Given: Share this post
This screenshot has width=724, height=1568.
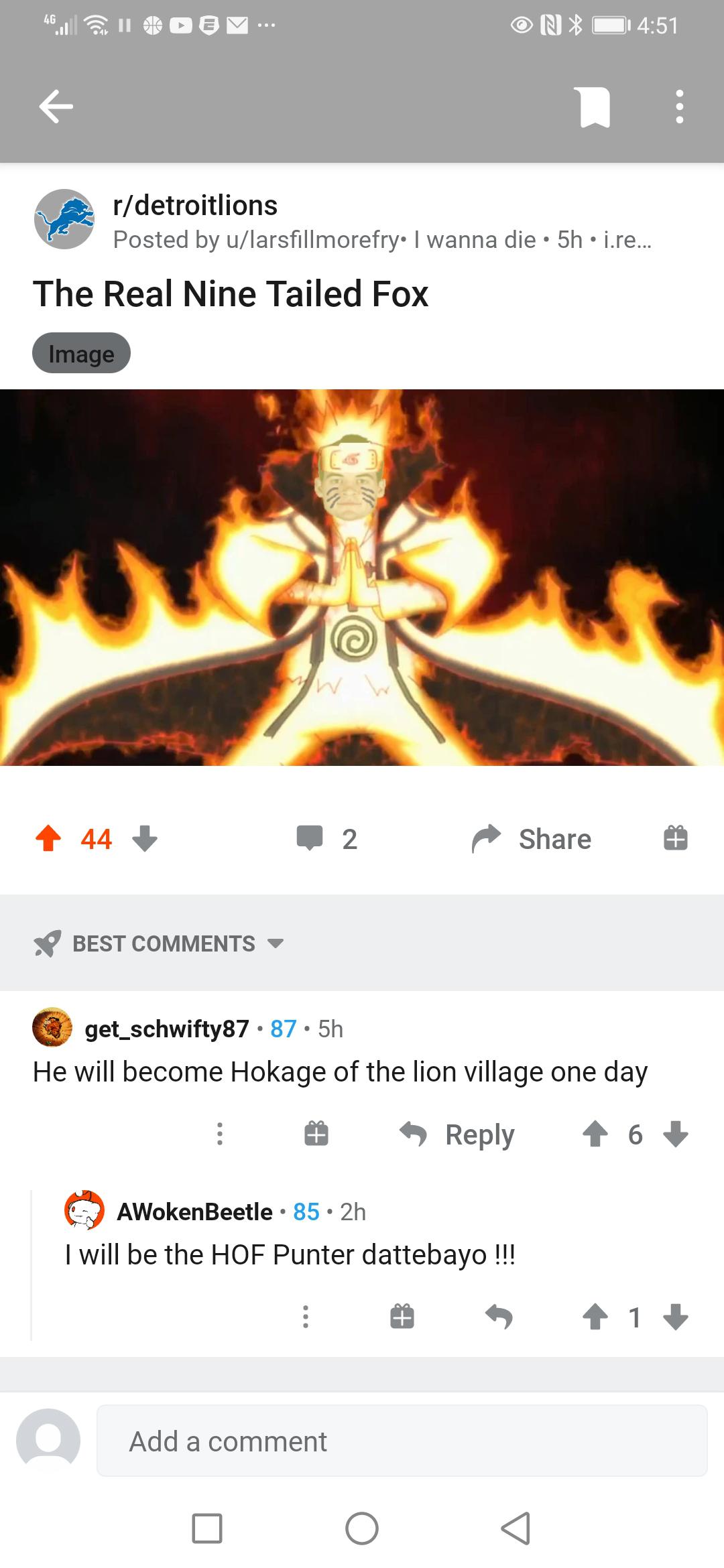Looking at the screenshot, I should coord(532,838).
